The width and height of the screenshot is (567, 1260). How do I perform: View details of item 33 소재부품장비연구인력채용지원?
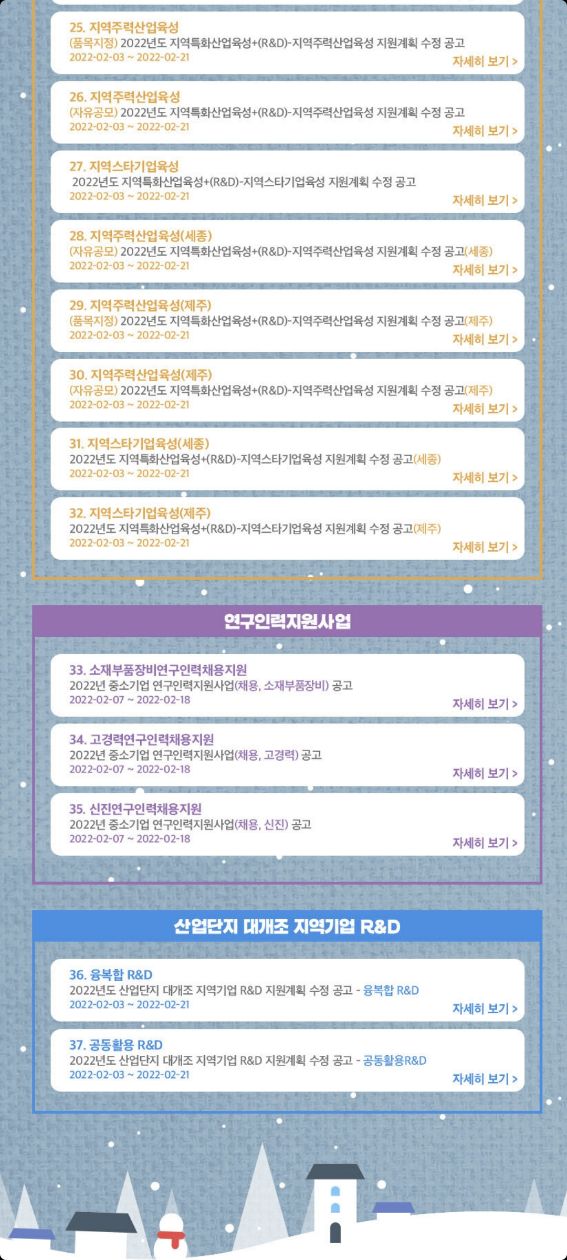pyautogui.click(x=485, y=704)
